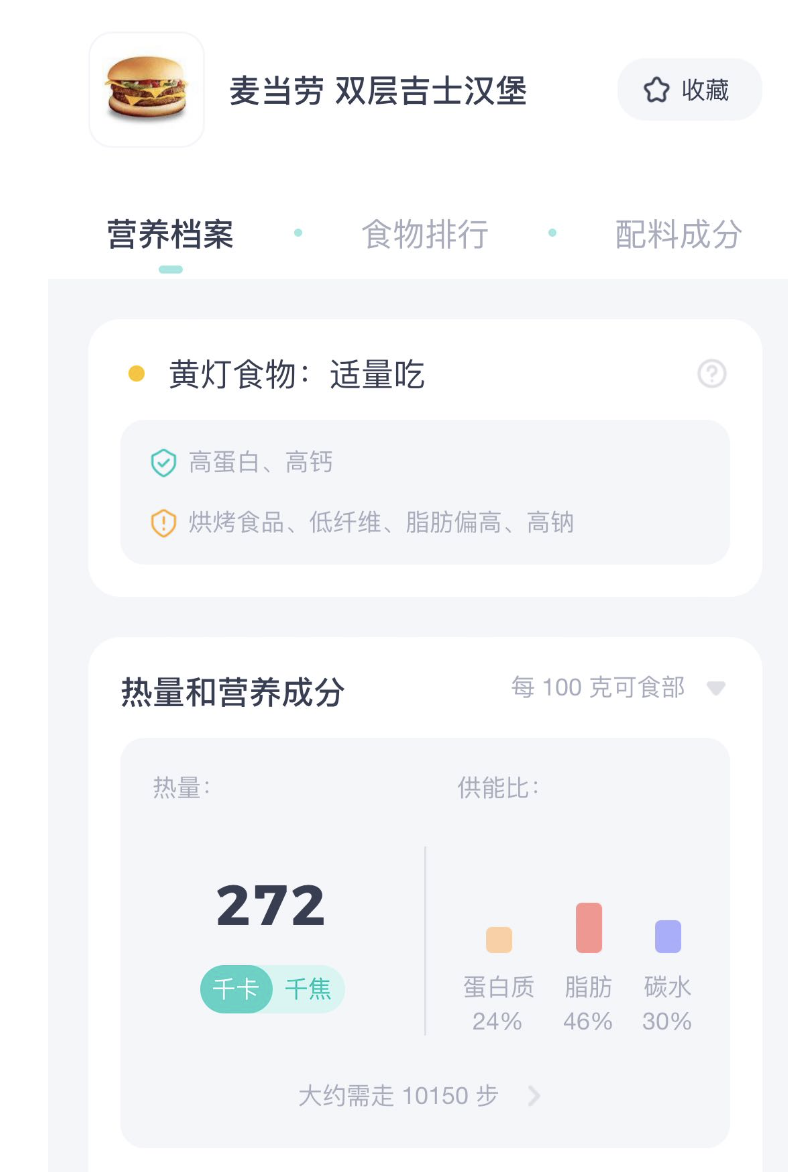Switch to the 食物排行 tab

point(425,234)
